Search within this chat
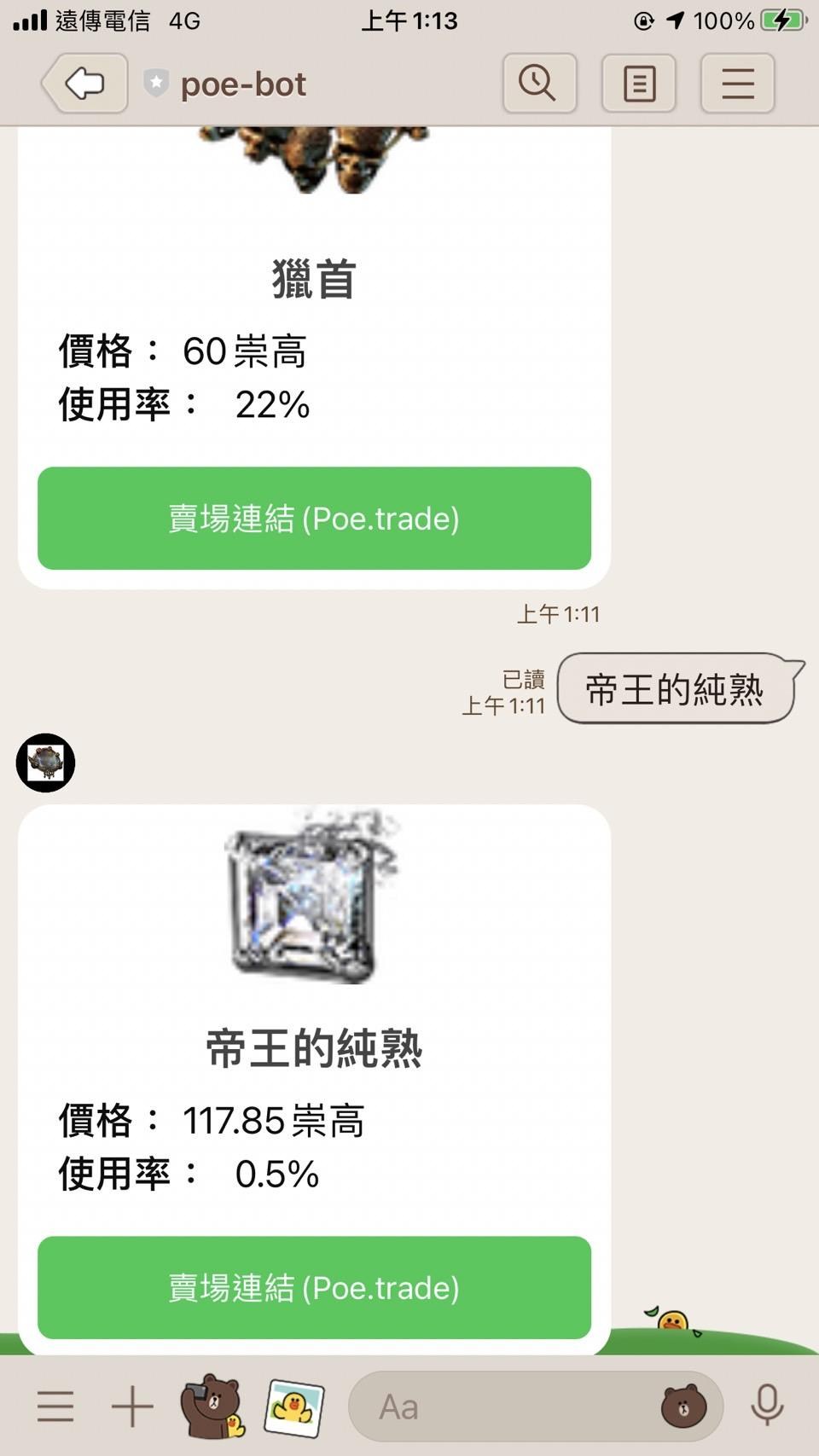 point(539,84)
